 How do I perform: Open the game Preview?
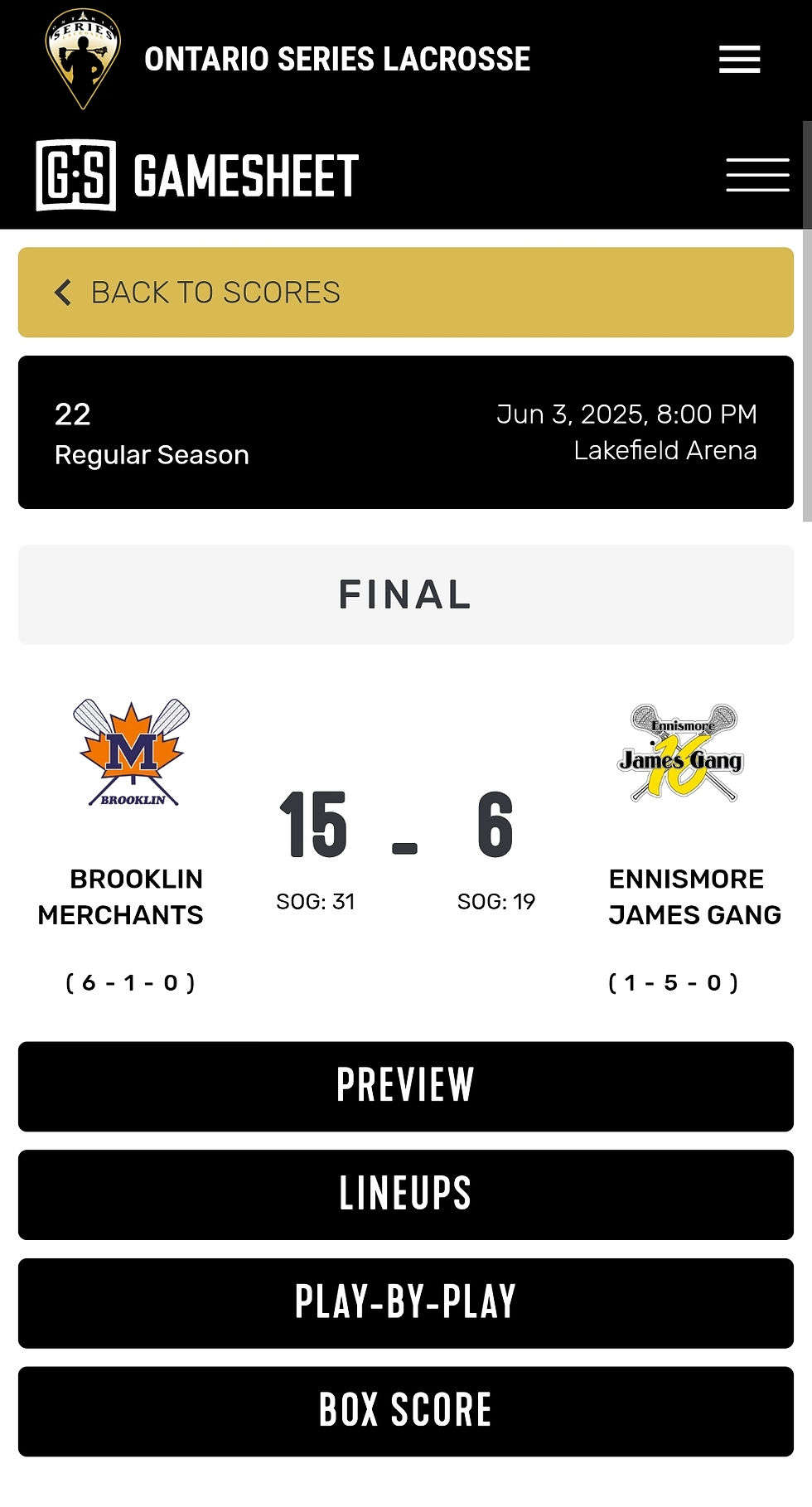tap(406, 1086)
